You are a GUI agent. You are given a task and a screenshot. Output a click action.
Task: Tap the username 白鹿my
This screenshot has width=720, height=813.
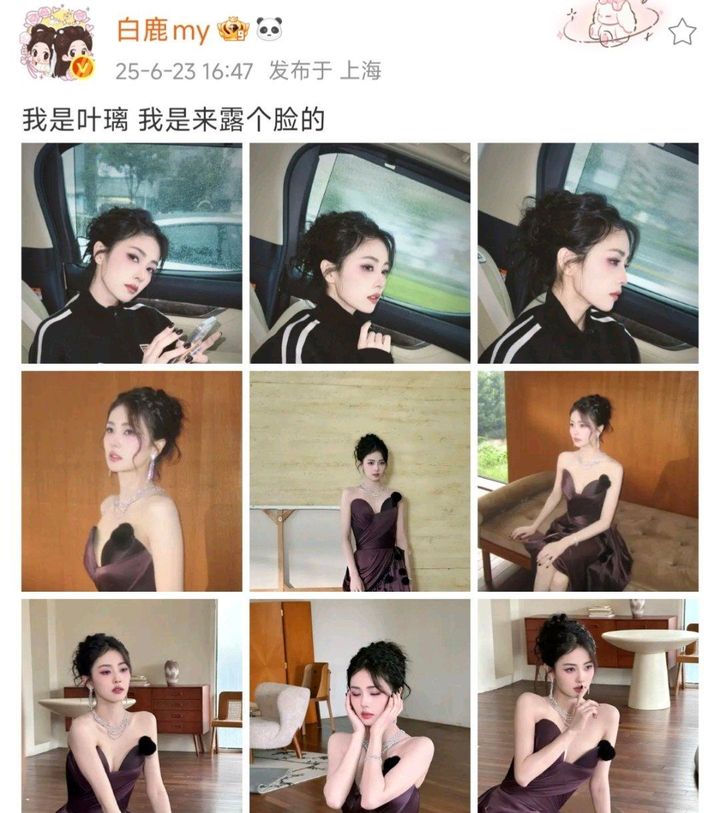tap(162, 31)
